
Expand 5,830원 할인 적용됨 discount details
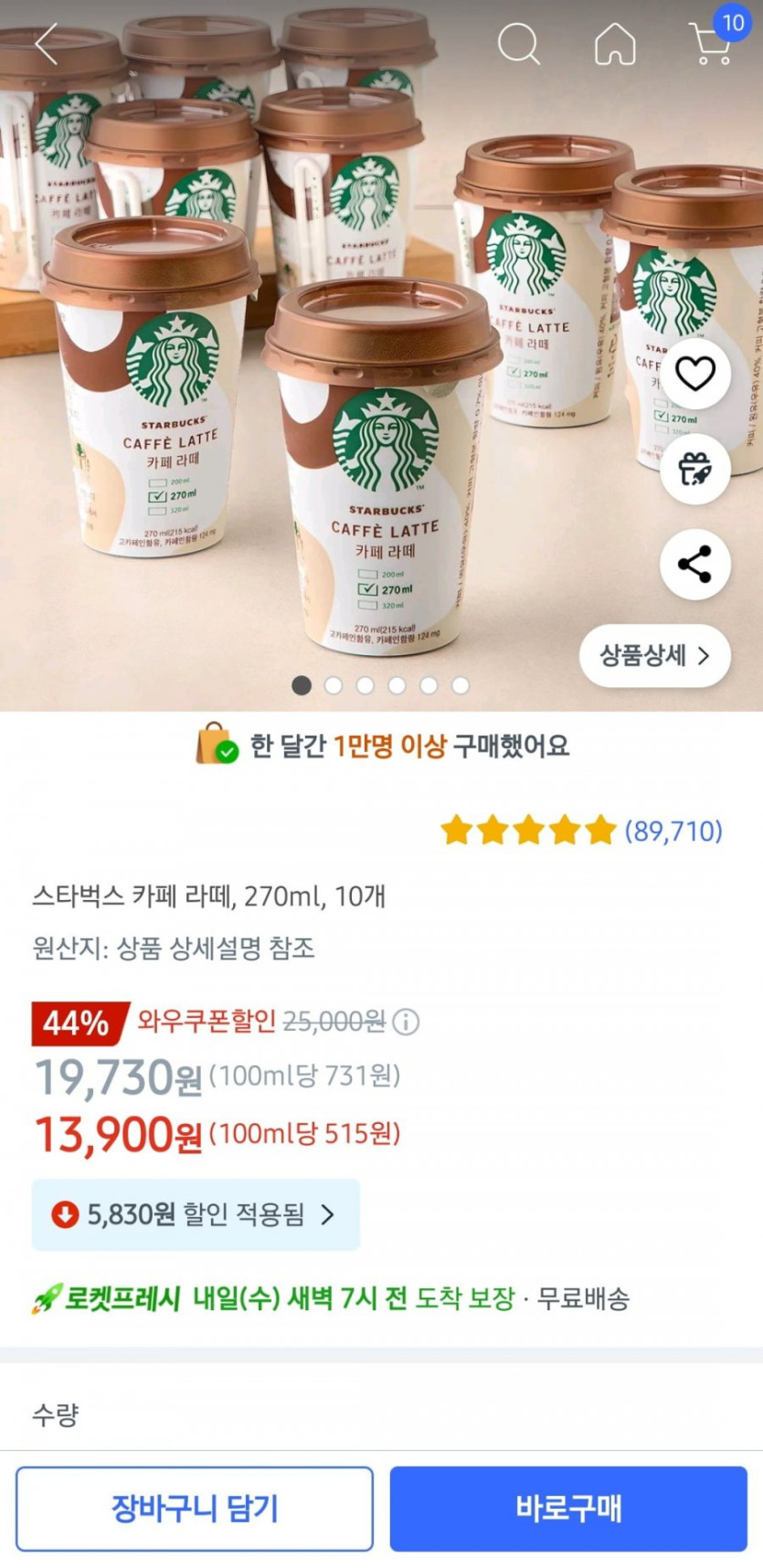coord(196,1214)
